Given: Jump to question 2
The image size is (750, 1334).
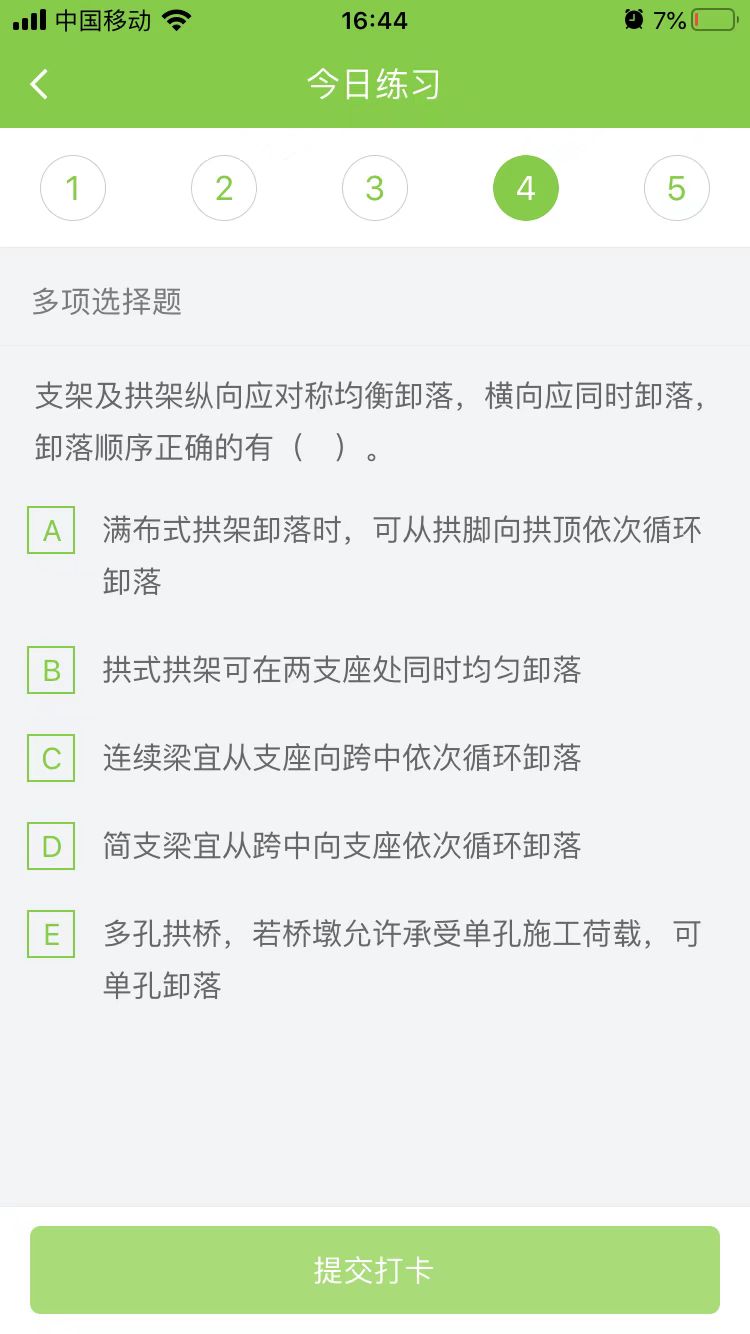Looking at the screenshot, I should pyautogui.click(x=224, y=188).
